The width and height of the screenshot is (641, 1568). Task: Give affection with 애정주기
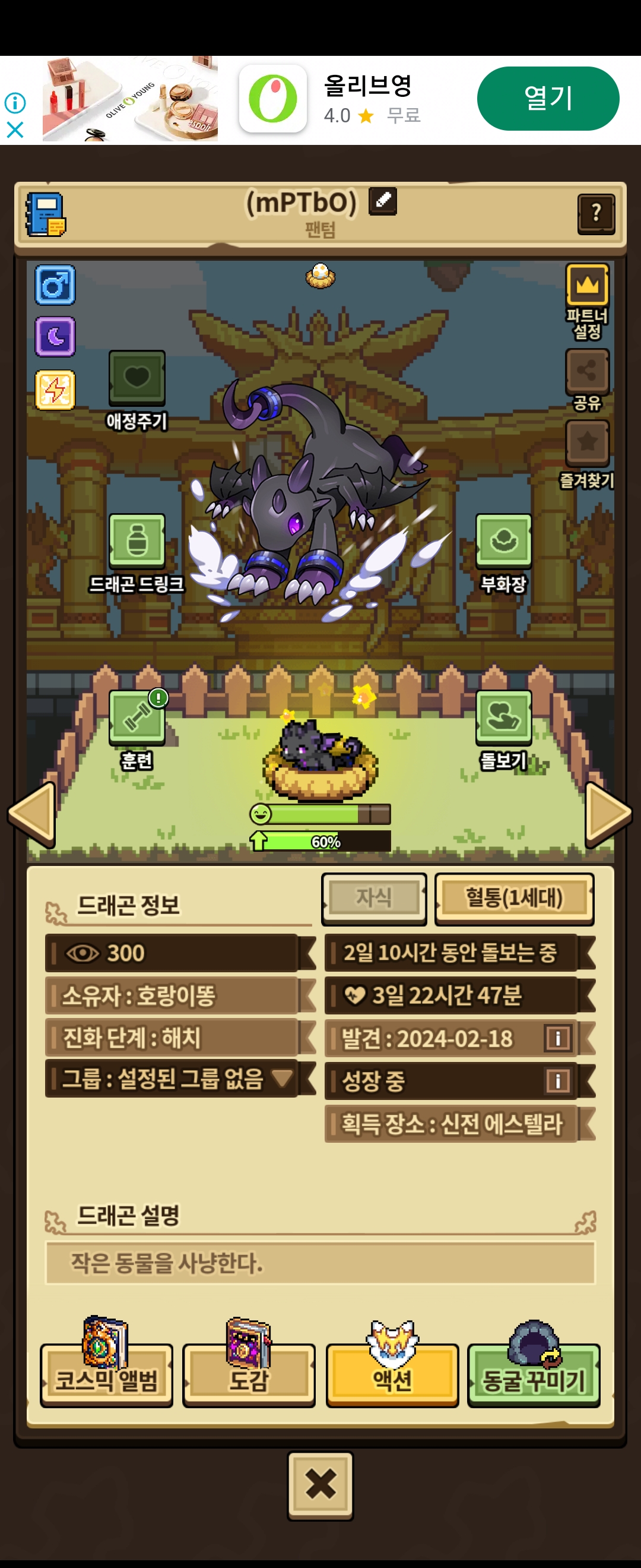pos(137,378)
